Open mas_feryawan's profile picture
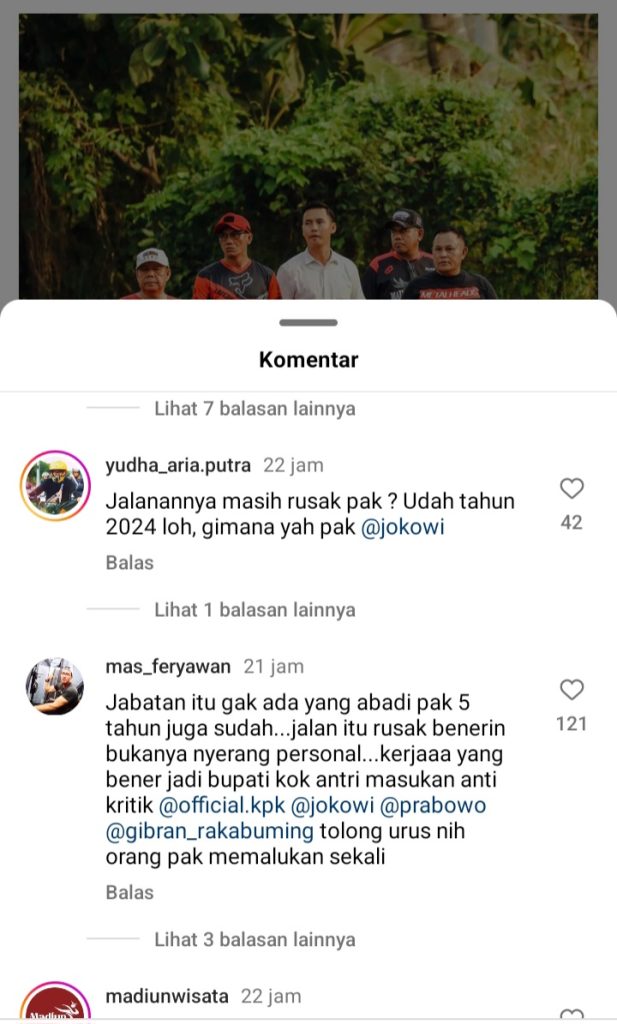The image size is (617, 1024). [x=55, y=686]
